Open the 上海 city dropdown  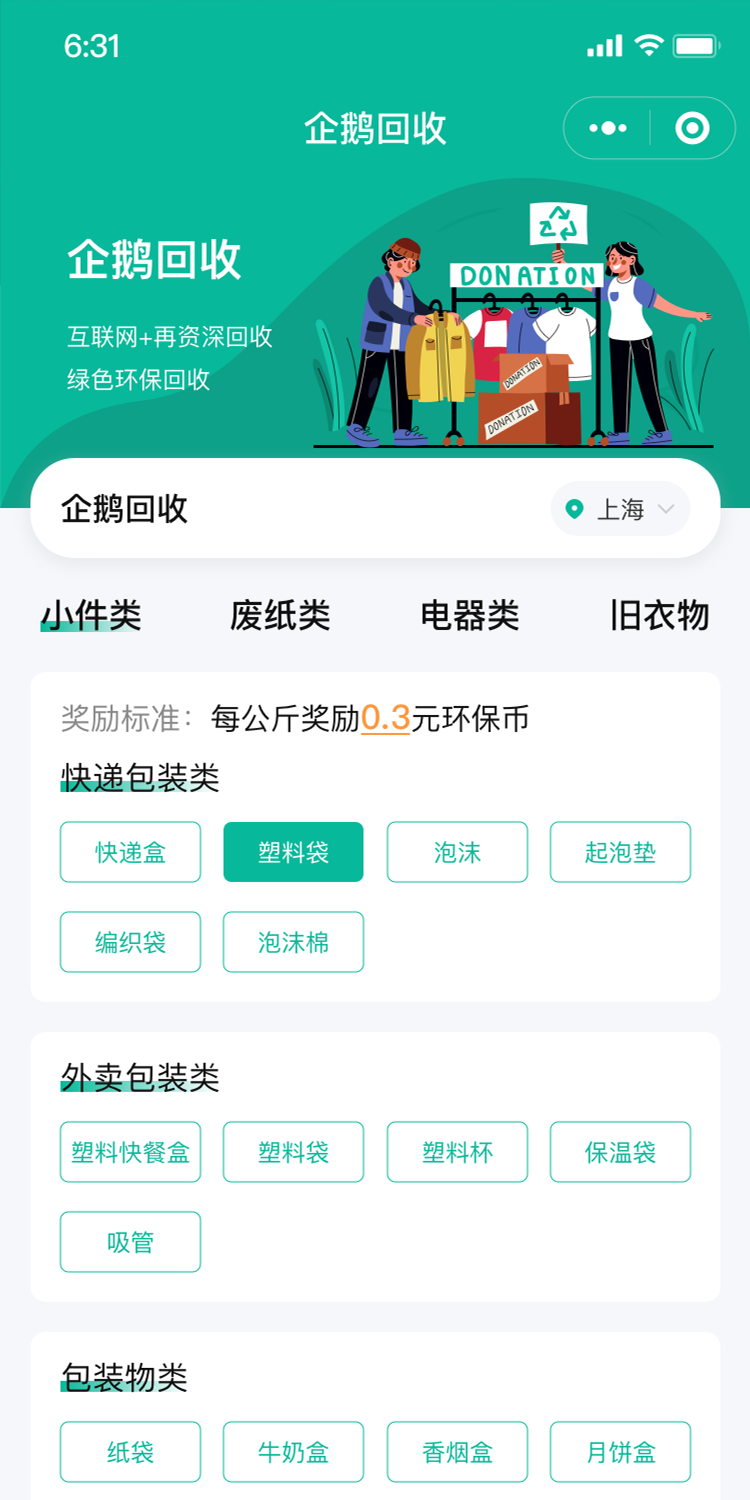[620, 510]
